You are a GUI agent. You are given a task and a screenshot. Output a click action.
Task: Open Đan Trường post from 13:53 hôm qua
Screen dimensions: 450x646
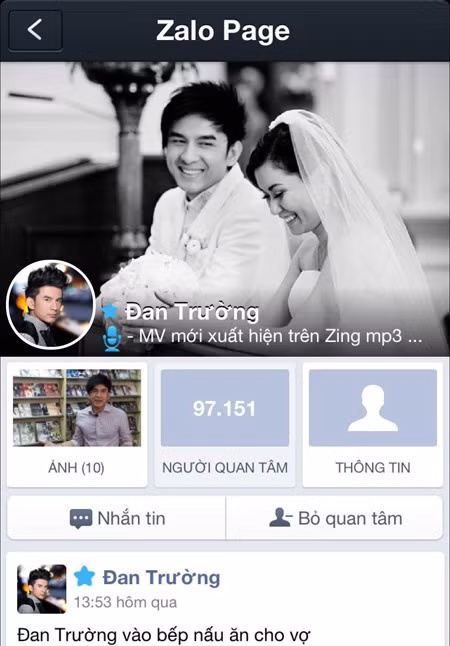coord(225,599)
